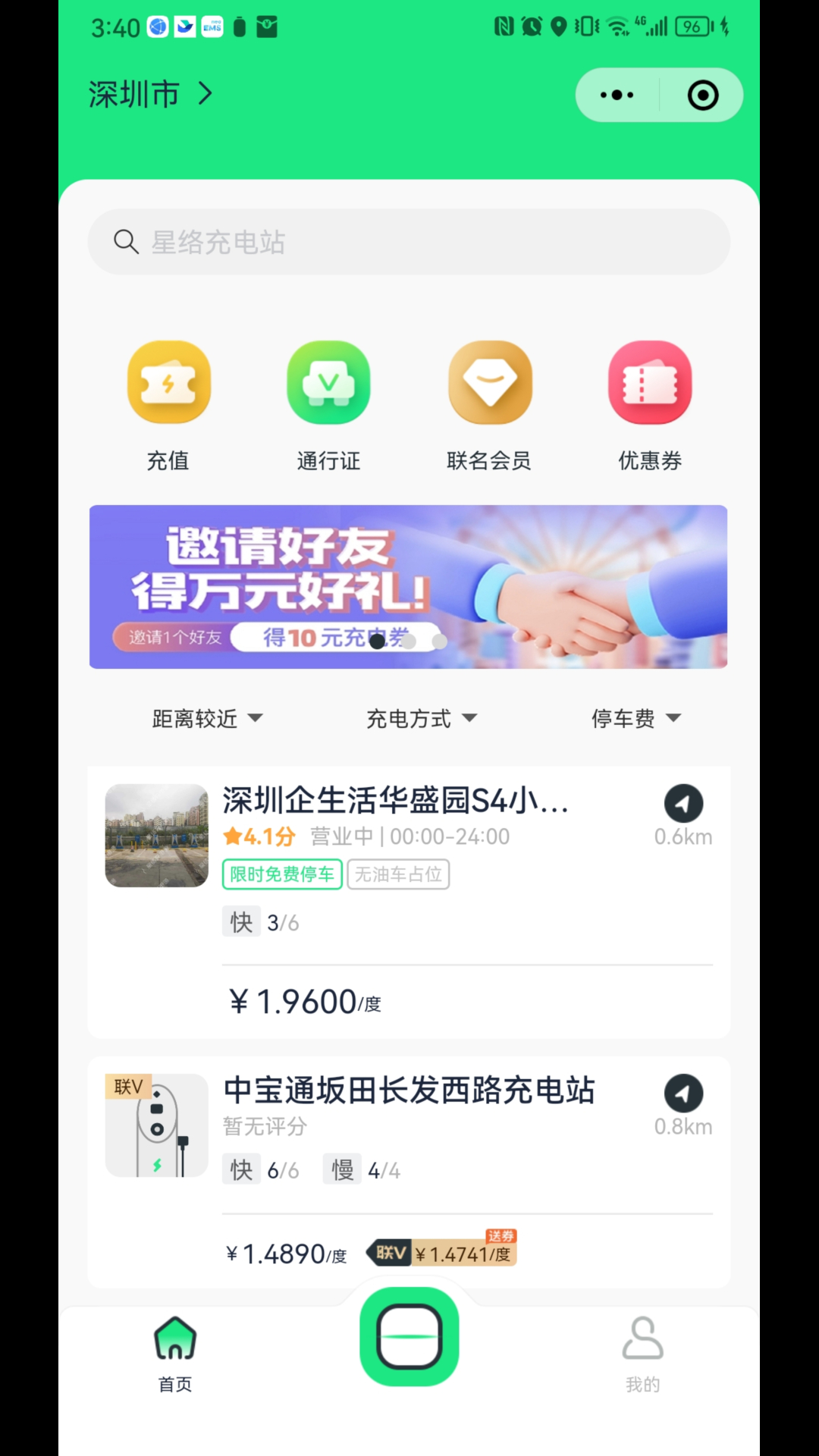819x1456 pixels.
Task: Tap the search magnifier icon
Action: (x=126, y=241)
